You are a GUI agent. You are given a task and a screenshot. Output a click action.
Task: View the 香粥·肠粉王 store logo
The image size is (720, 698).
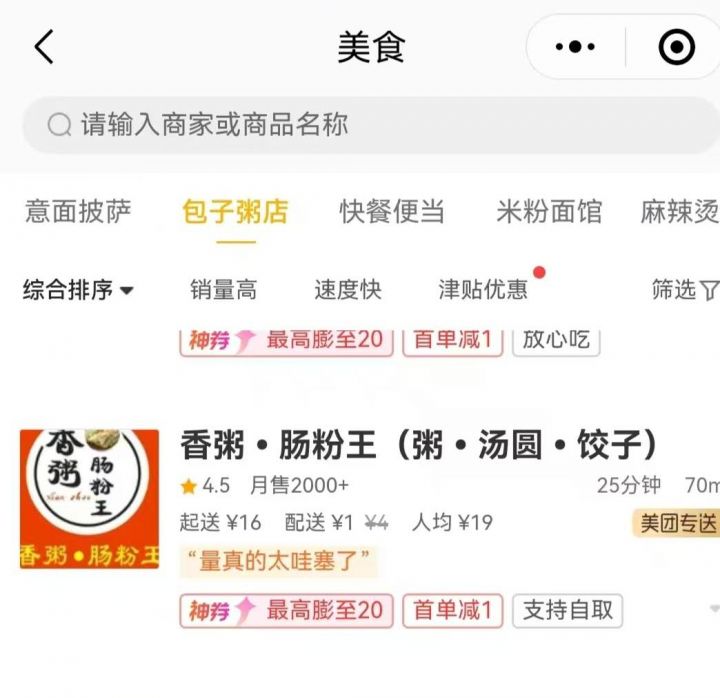tap(89, 499)
